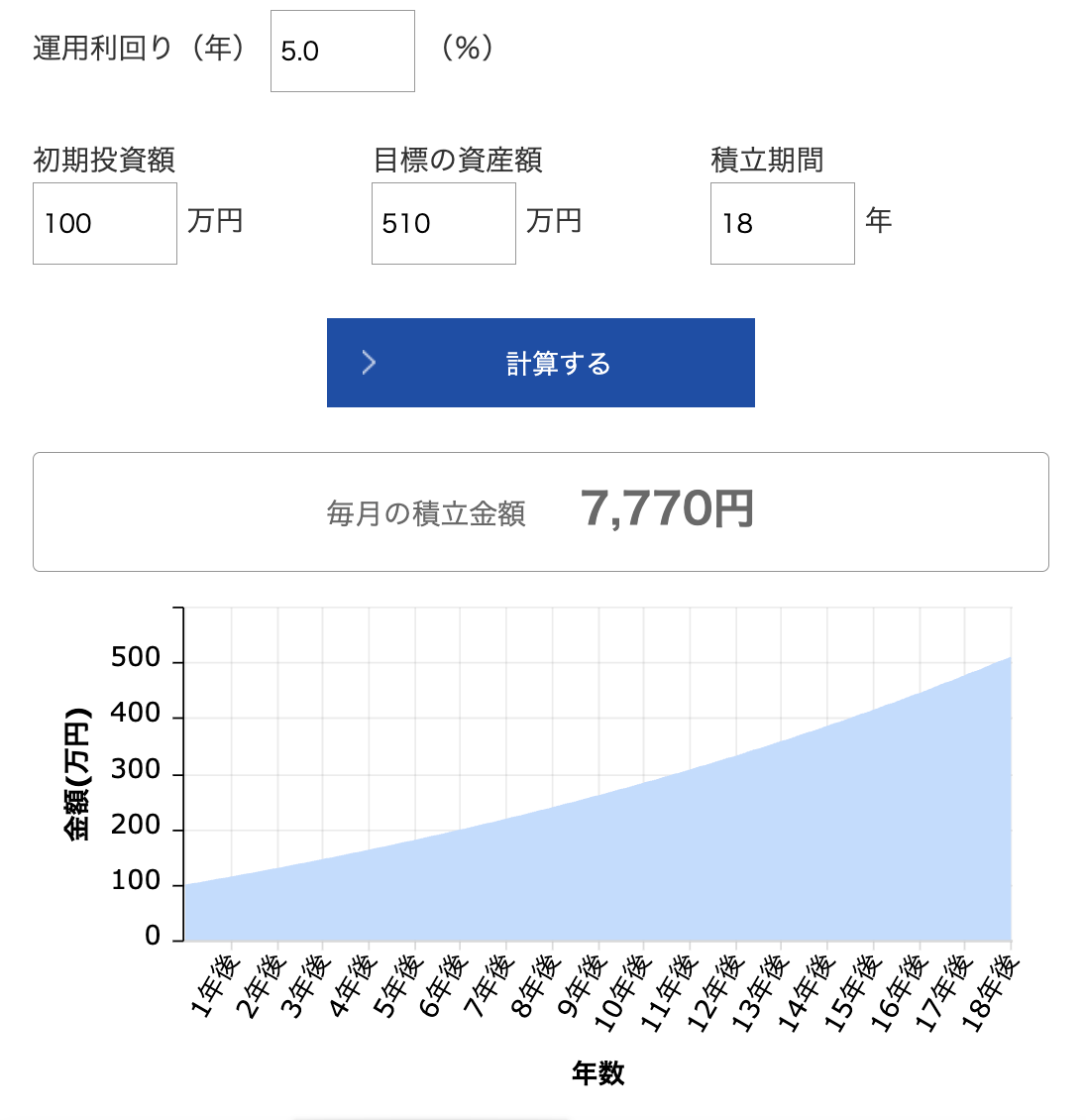Viewport: 1086px width, 1120px height.
Task: Tap the 計算する button
Action: pos(540,363)
